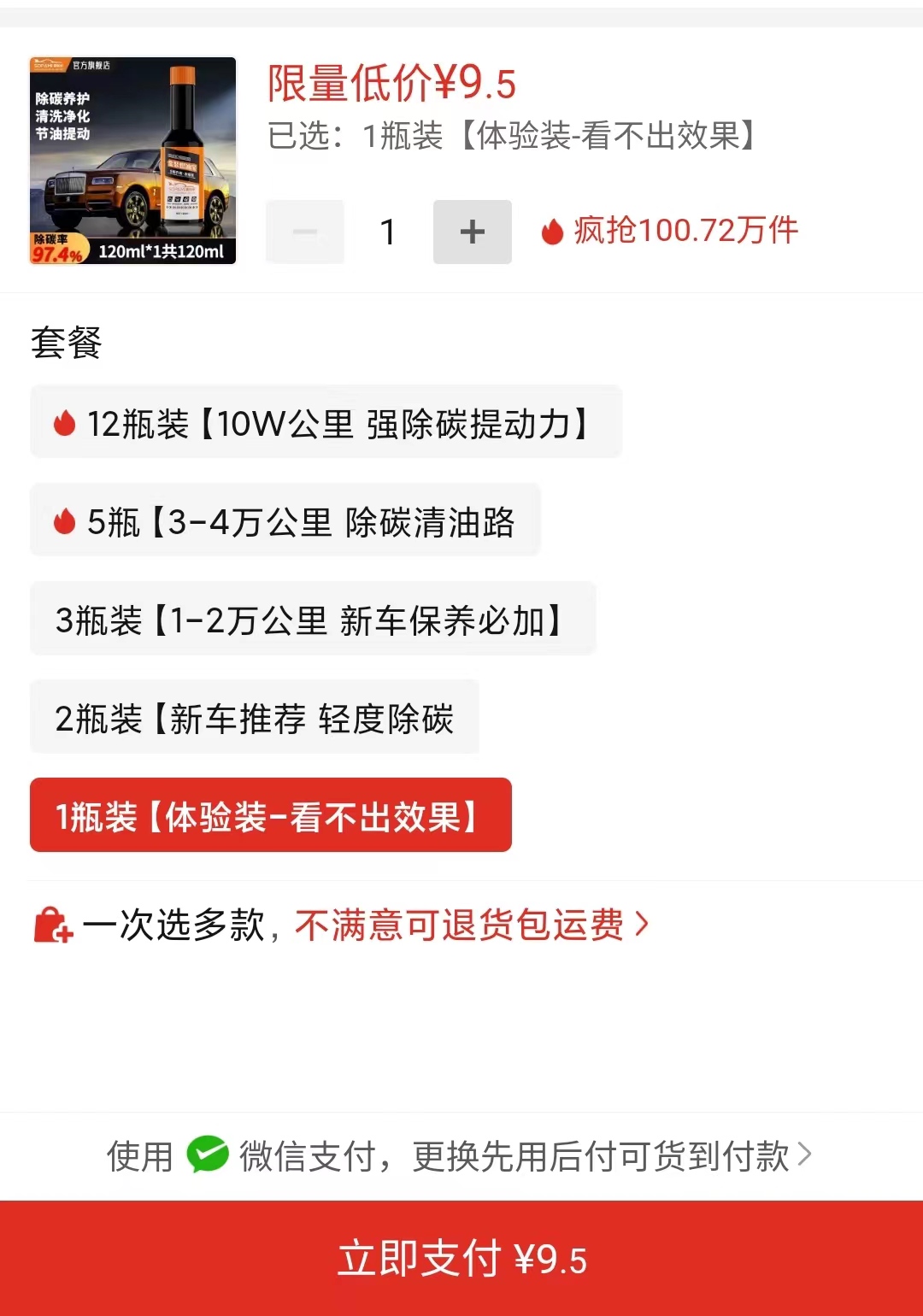View the product image thumbnail
The image size is (923, 1316).
click(132, 161)
